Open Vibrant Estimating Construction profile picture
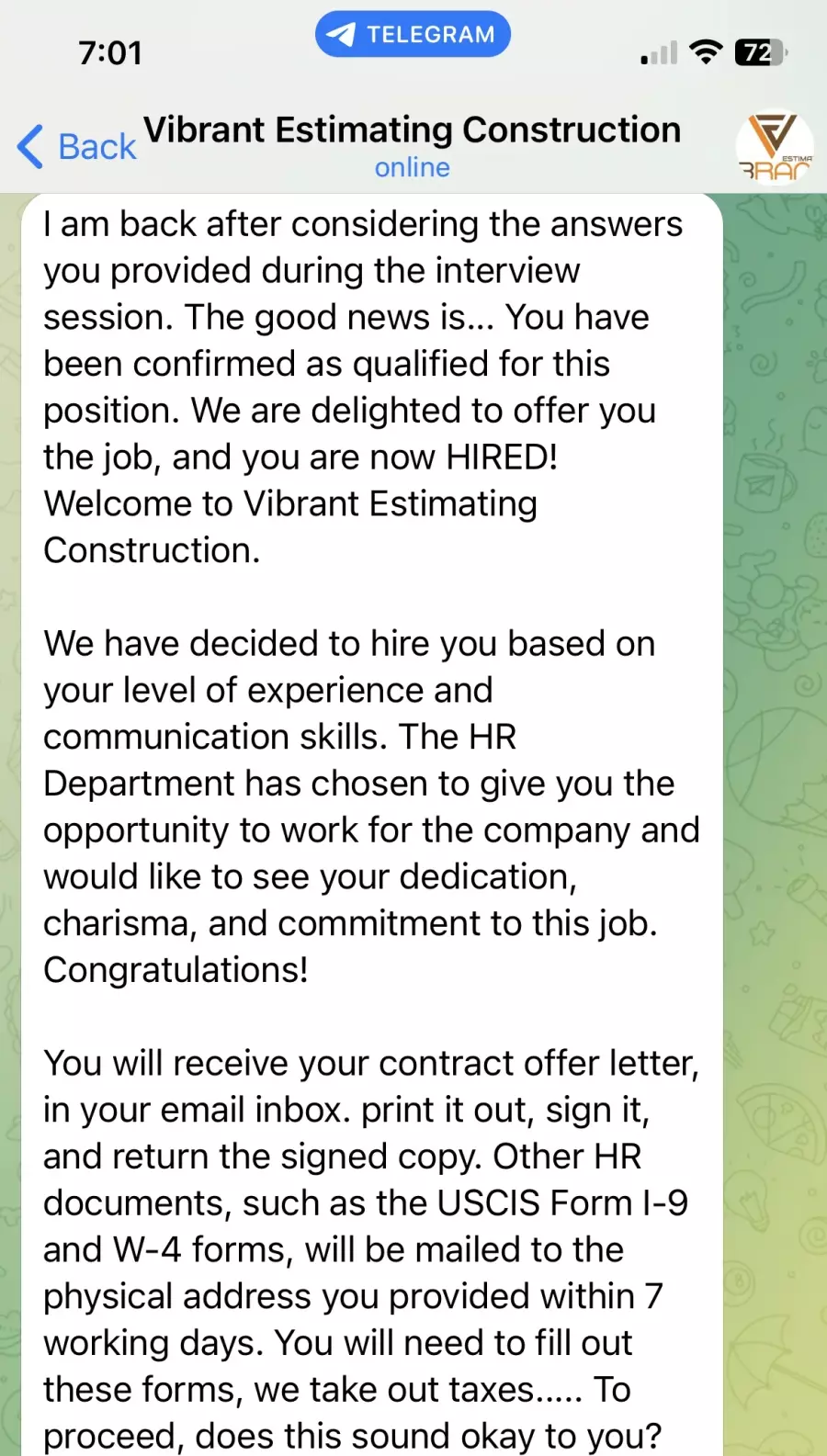This screenshot has width=827, height=1456. [775, 147]
